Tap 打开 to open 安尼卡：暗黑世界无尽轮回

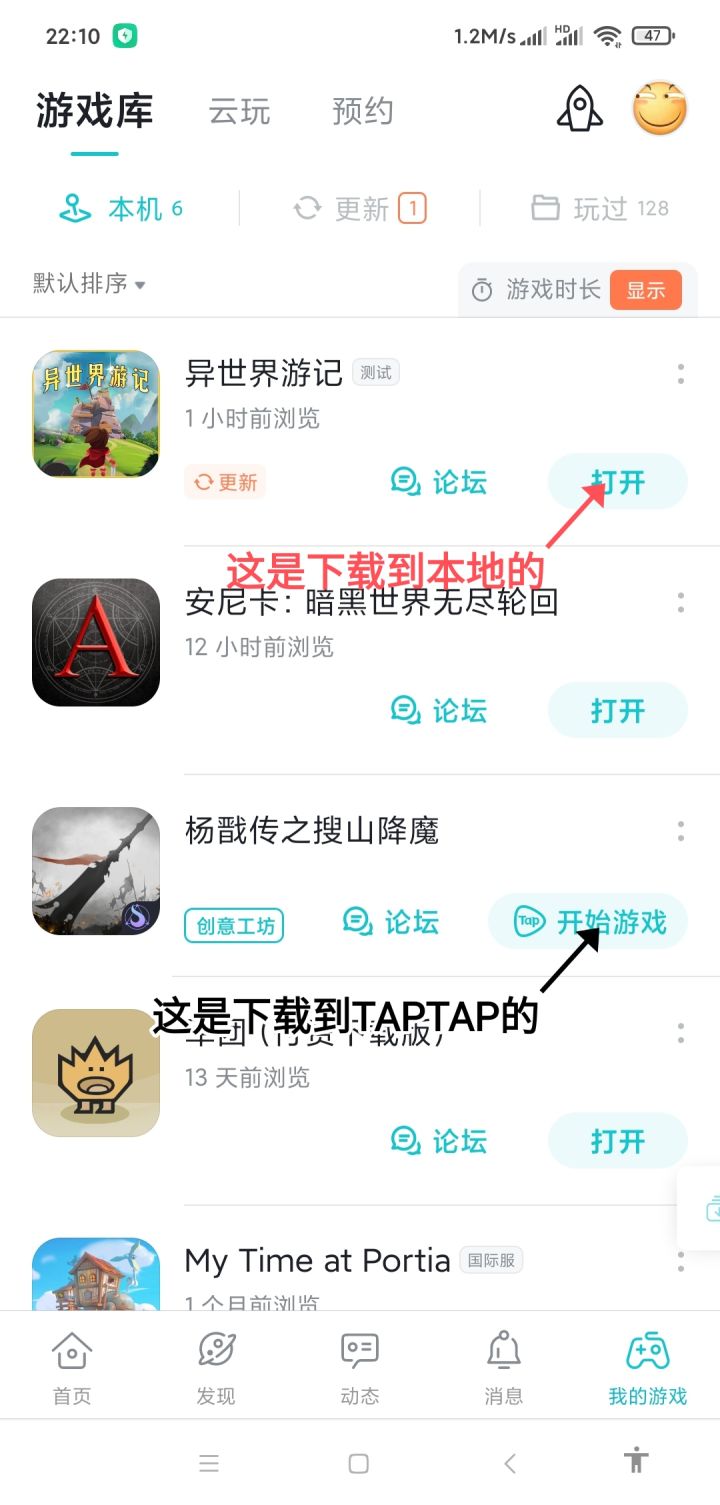[x=616, y=710]
